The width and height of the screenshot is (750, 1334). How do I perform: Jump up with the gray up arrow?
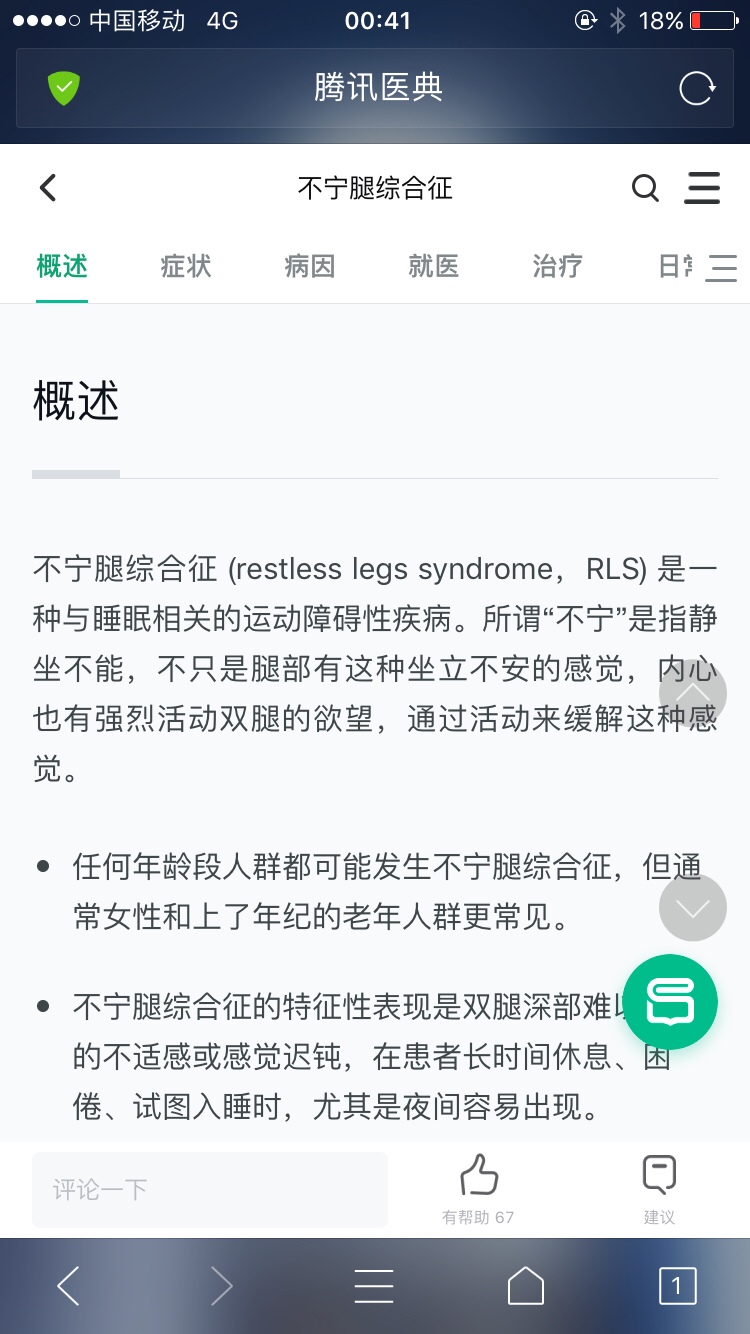[x=693, y=692]
